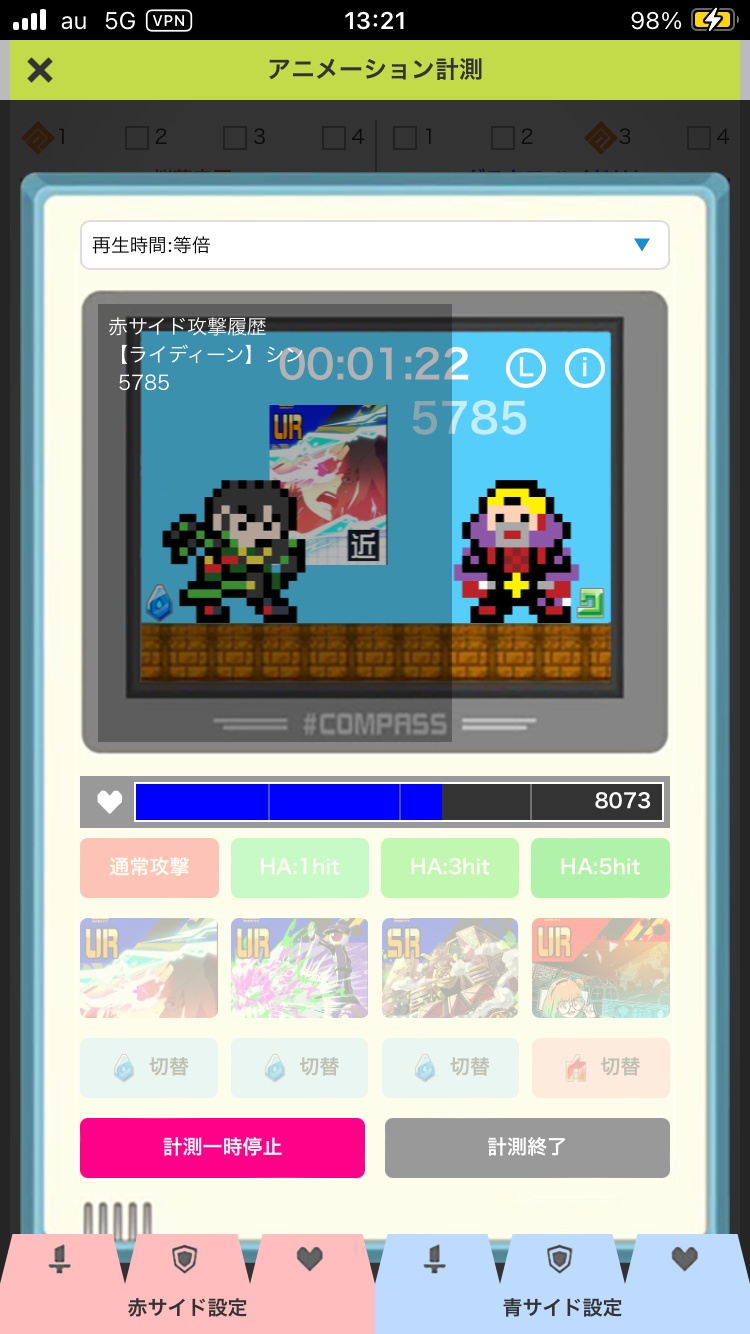The image size is (750, 1334).
Task: Open the info icon in the viewer
Action: [x=585, y=368]
